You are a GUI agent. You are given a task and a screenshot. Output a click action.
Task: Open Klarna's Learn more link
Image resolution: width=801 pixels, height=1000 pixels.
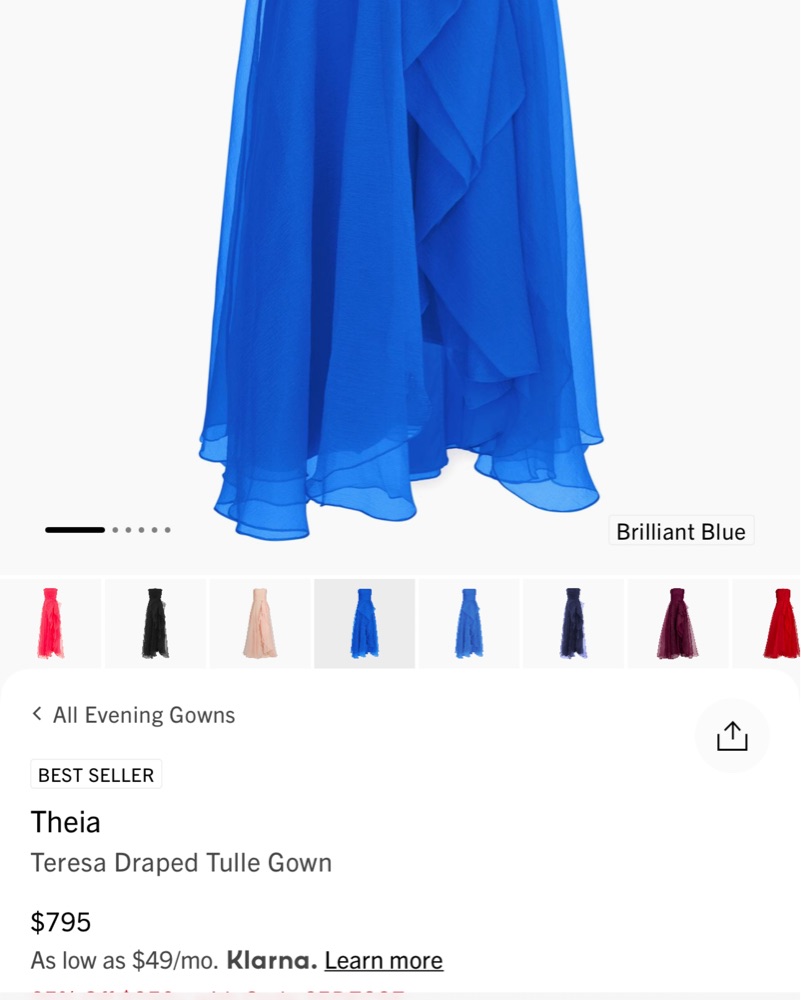coord(383,961)
